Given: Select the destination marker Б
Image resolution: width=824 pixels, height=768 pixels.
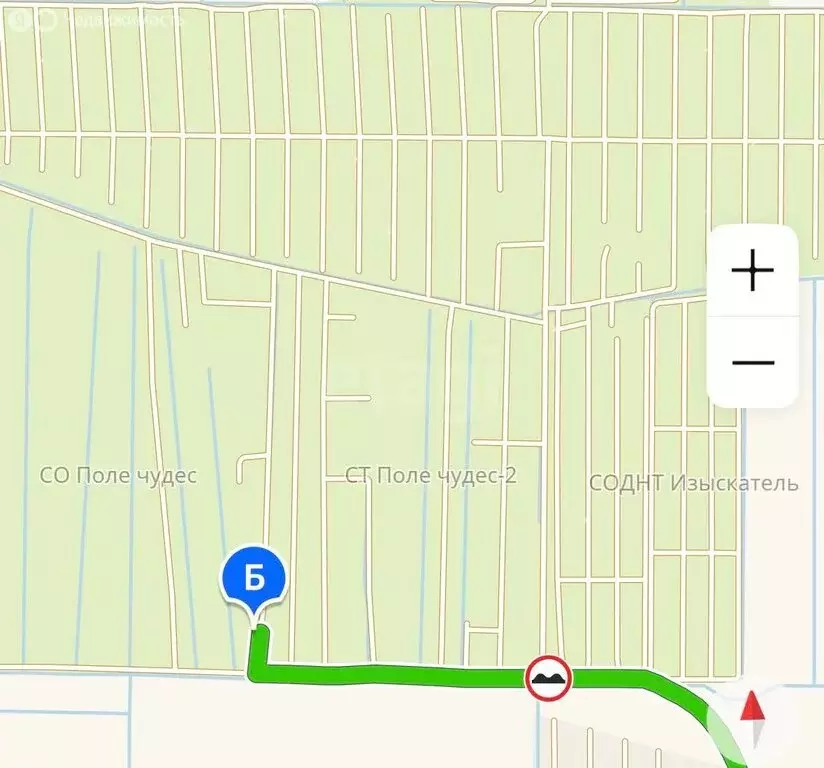Looking at the screenshot, I should pos(255,579).
